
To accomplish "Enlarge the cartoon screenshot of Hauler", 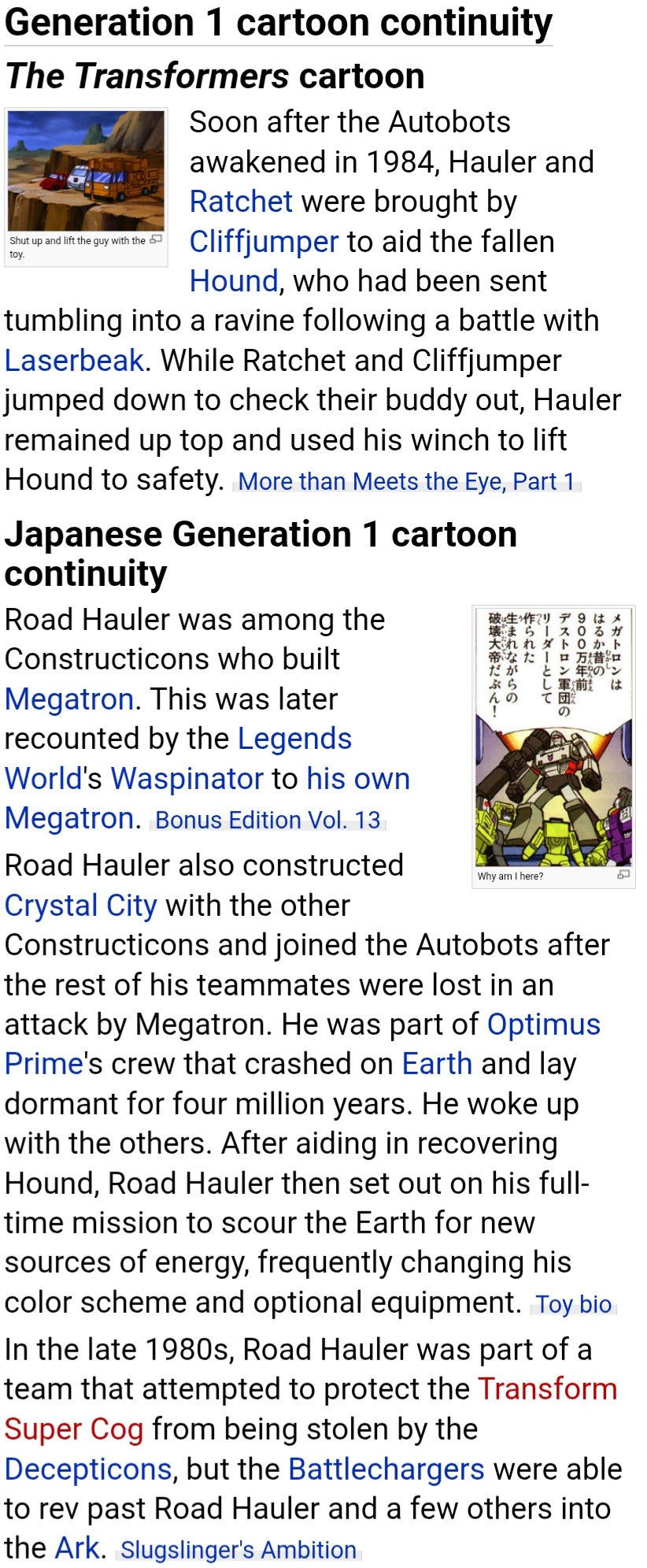I will [86, 171].
